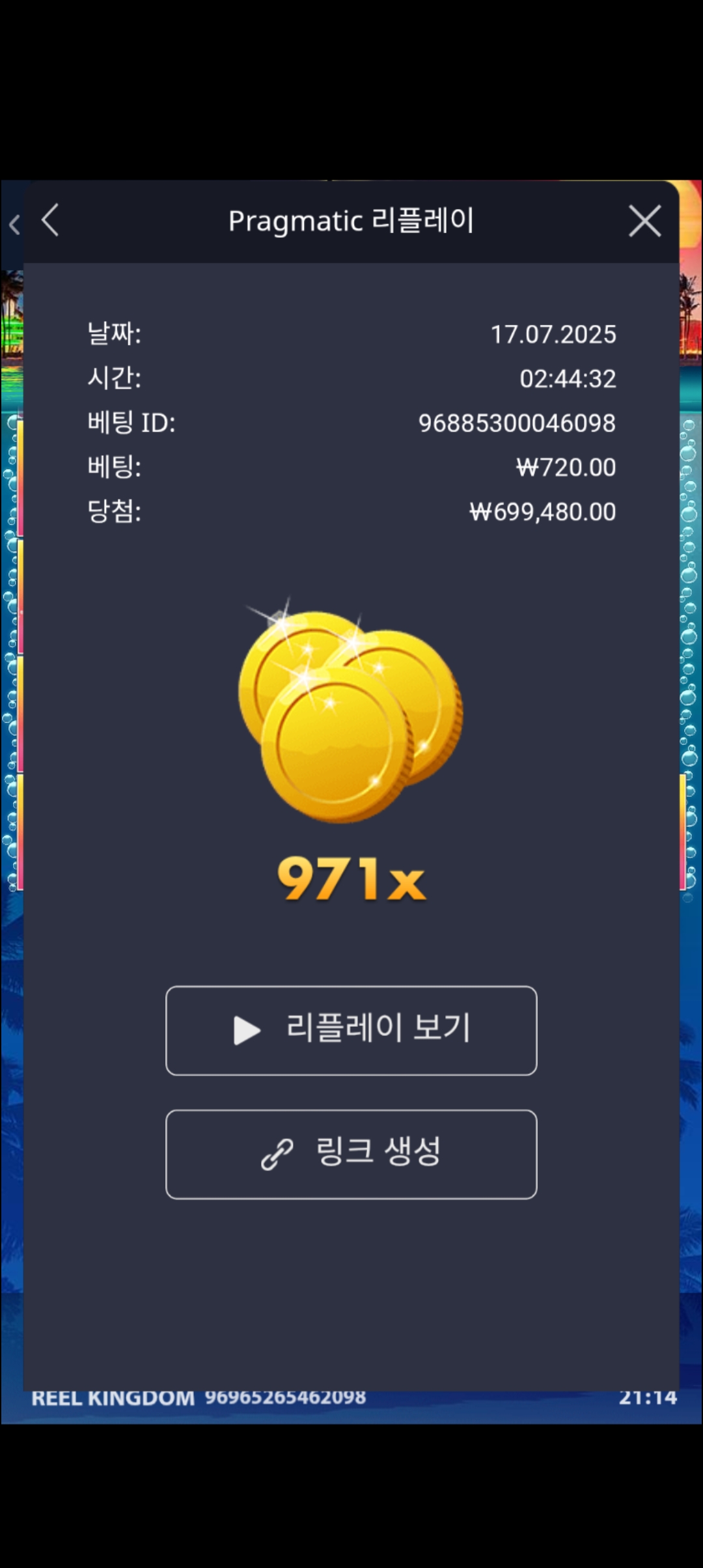
Task: Go back from the Pragmatic replay dialog
Action: point(51,220)
